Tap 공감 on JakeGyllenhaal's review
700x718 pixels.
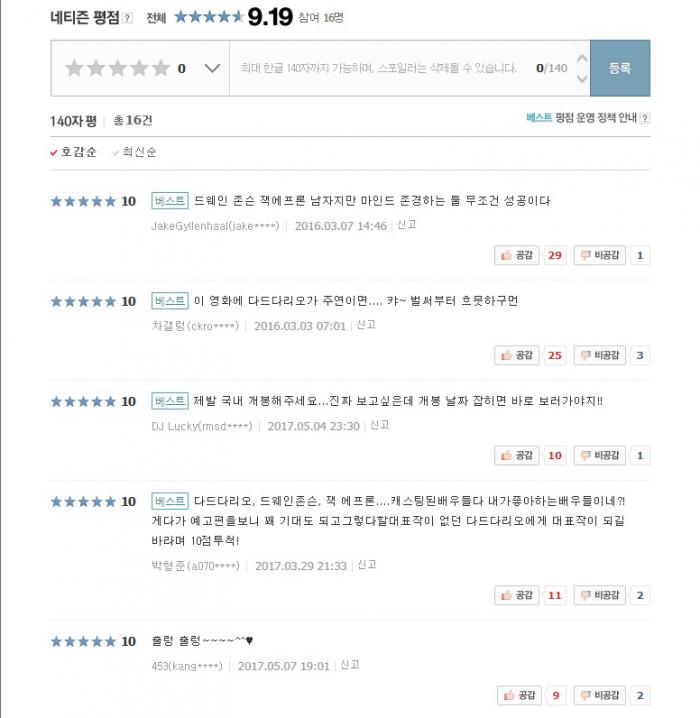click(x=518, y=255)
